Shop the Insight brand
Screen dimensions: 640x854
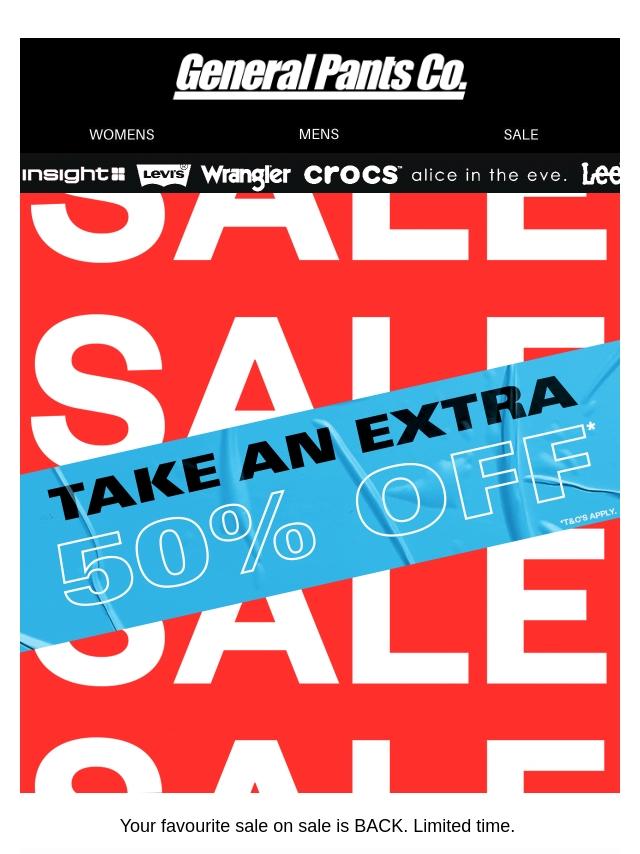click(x=74, y=175)
